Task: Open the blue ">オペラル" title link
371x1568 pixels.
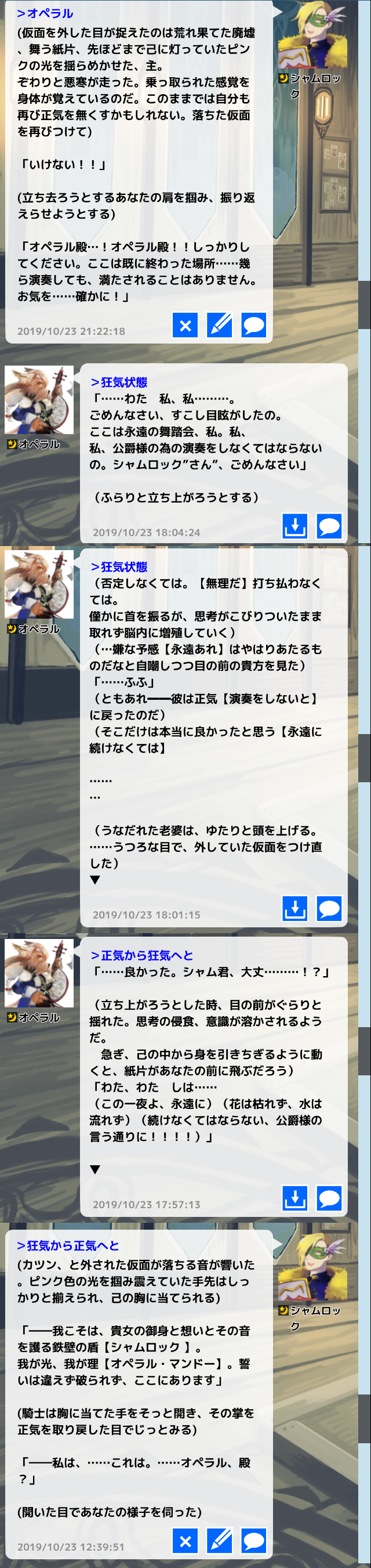Action: coord(45,13)
